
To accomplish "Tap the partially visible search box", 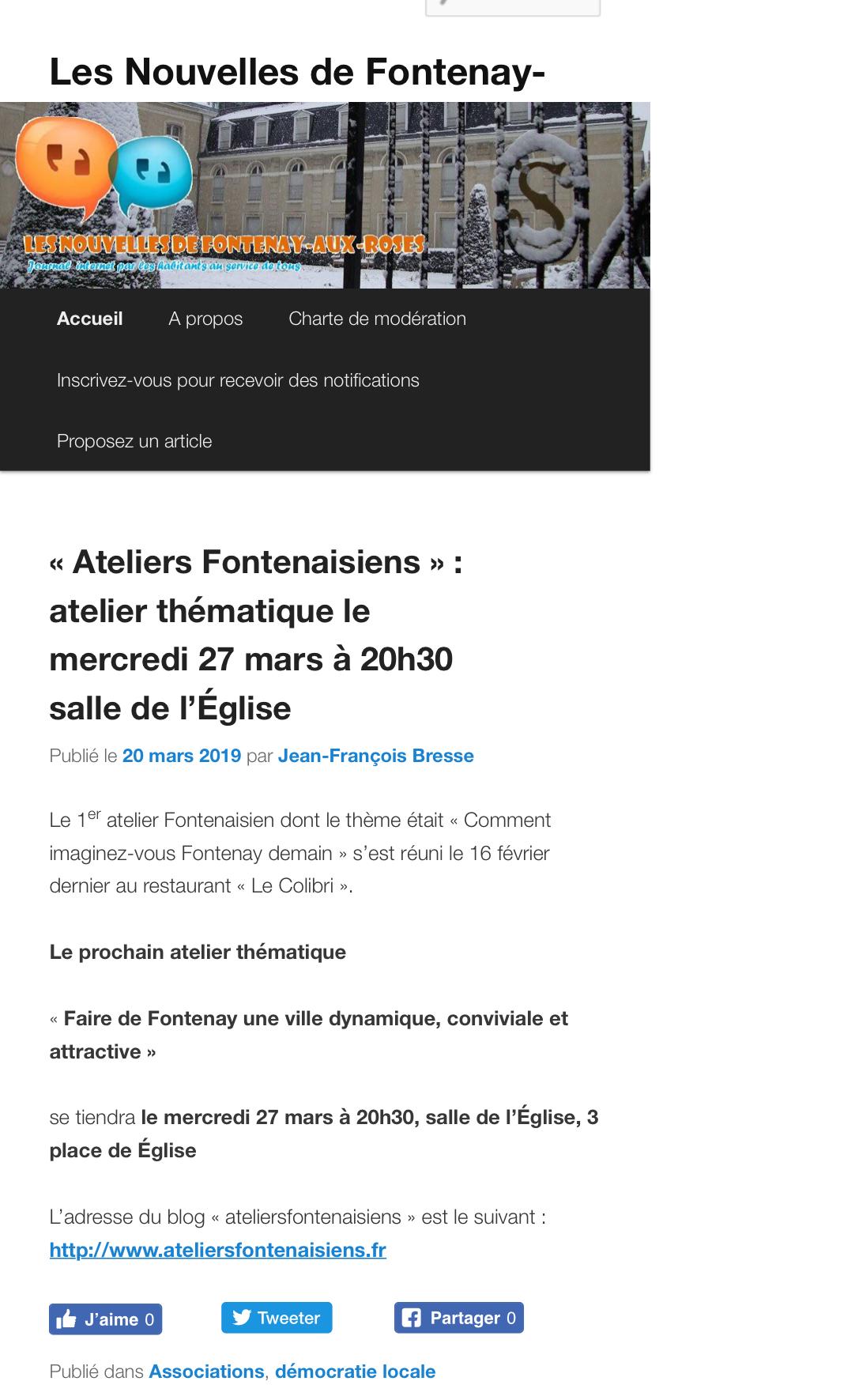I will point(513,7).
